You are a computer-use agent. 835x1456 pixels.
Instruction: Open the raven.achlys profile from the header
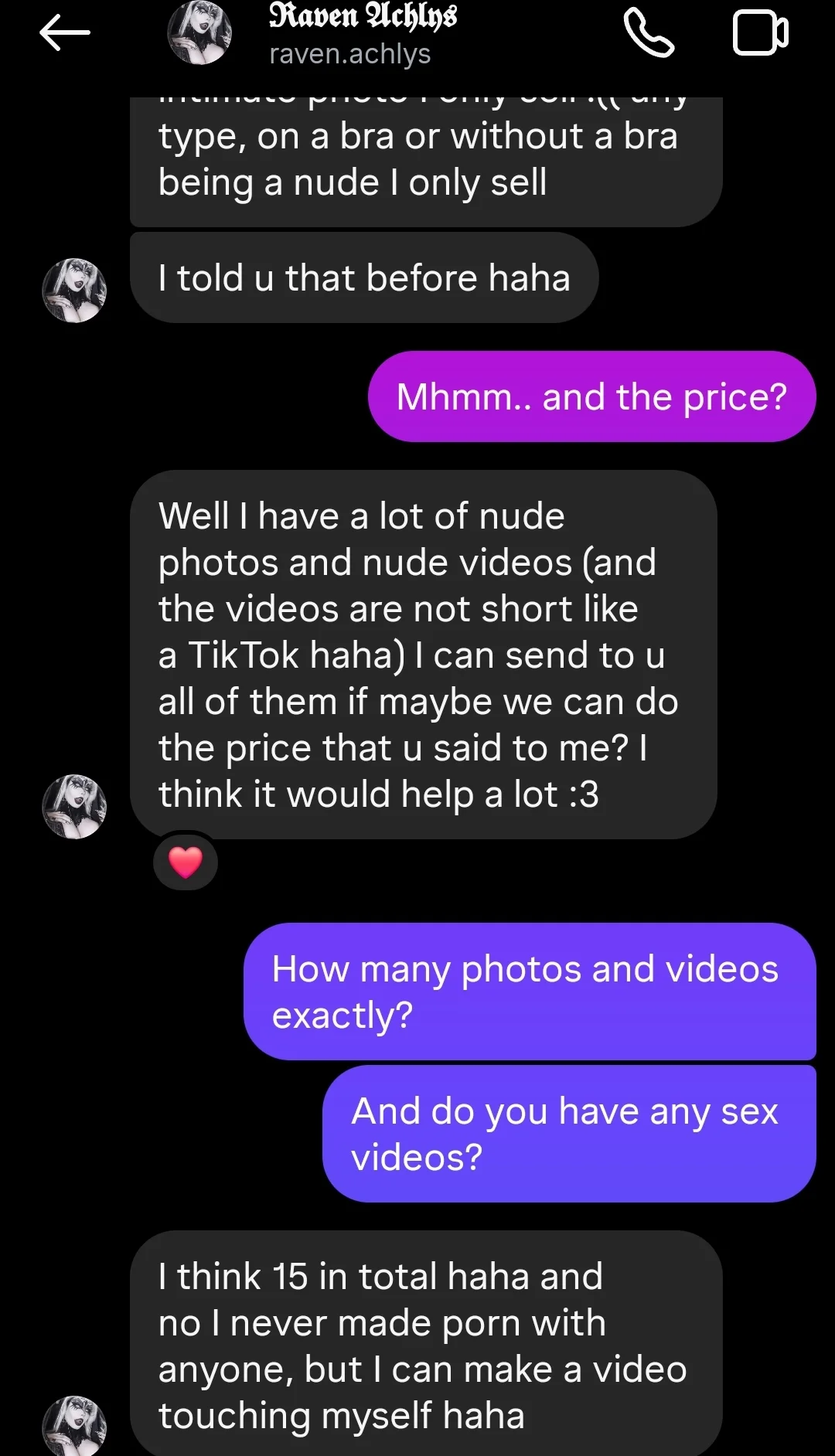tap(349, 54)
